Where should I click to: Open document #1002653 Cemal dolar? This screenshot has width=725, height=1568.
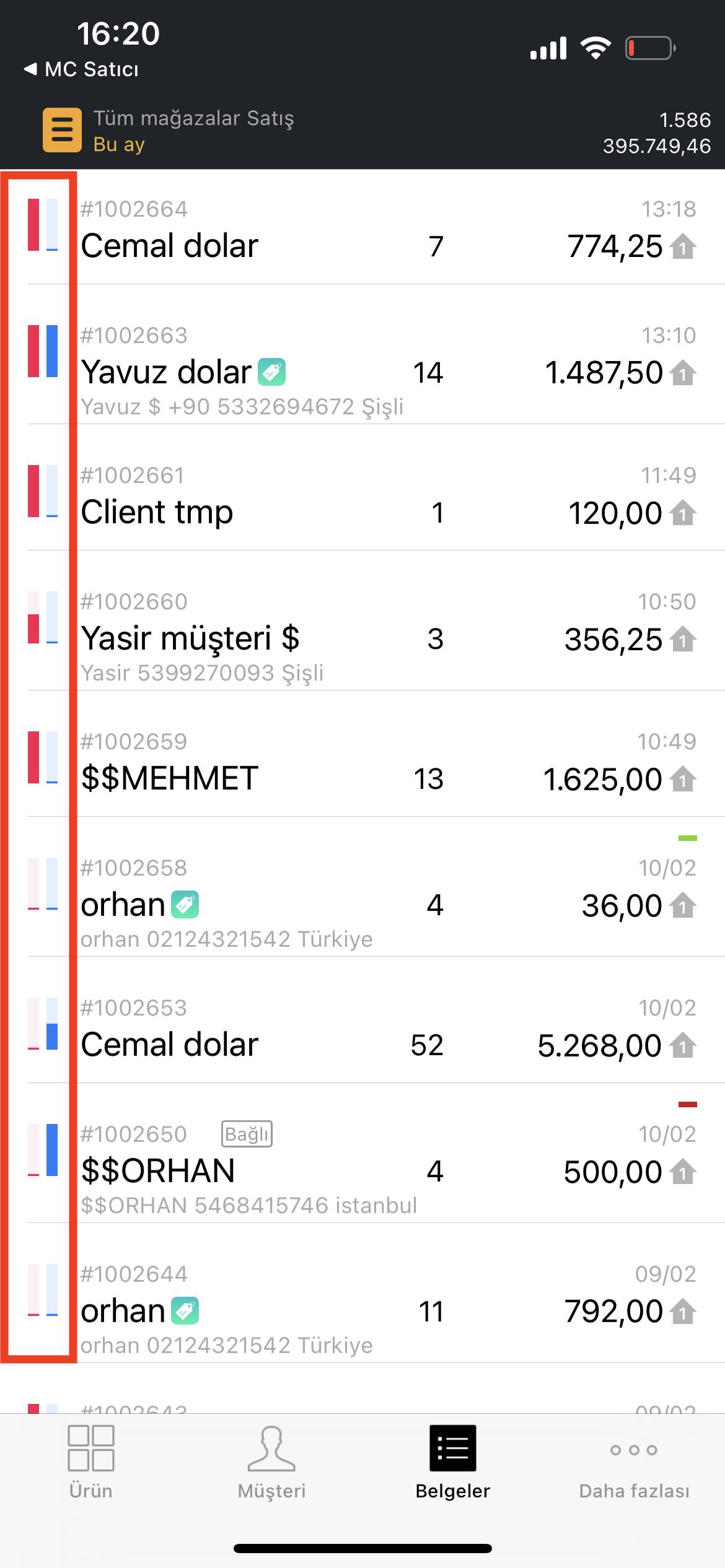[362, 1021]
